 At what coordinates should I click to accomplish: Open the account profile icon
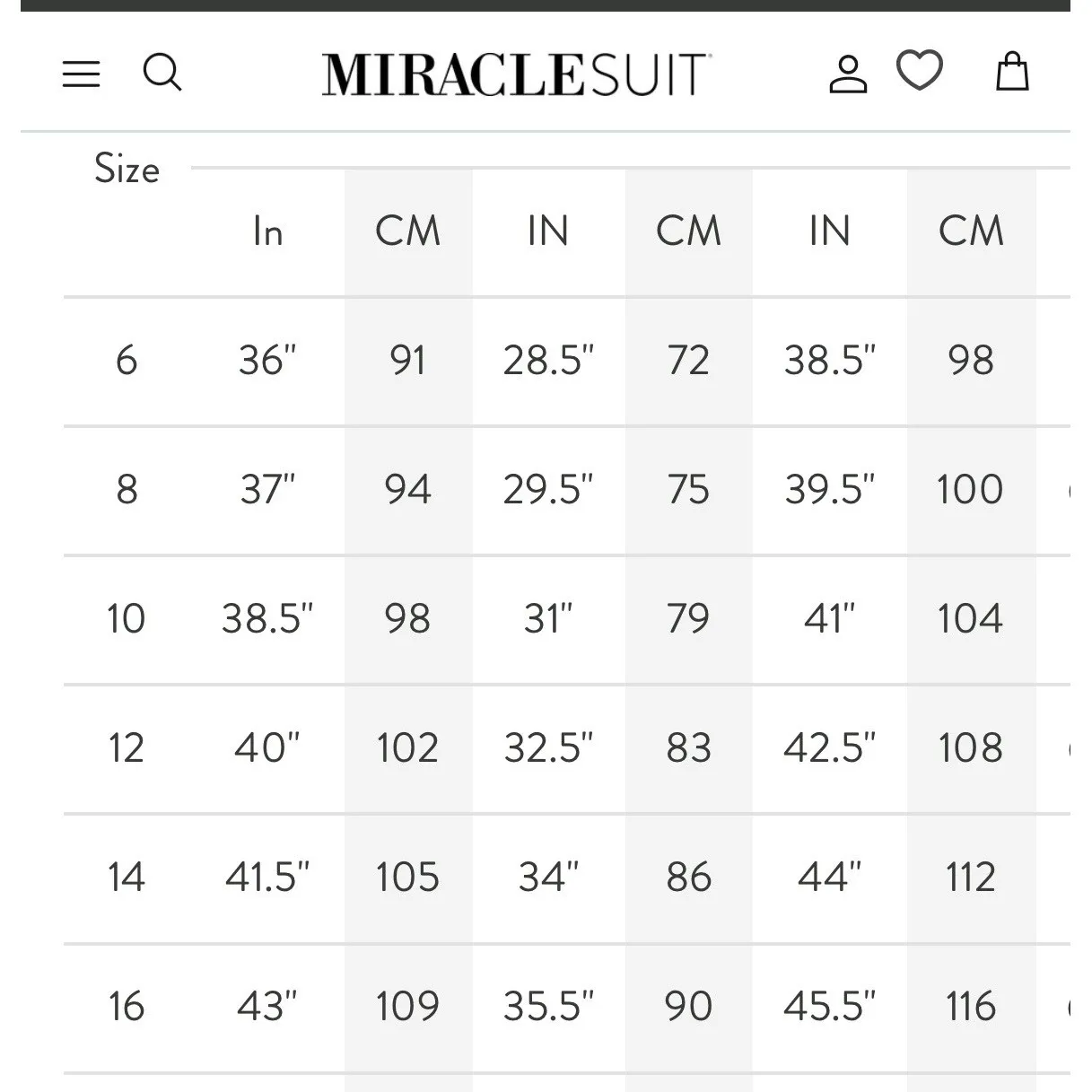[x=847, y=74]
